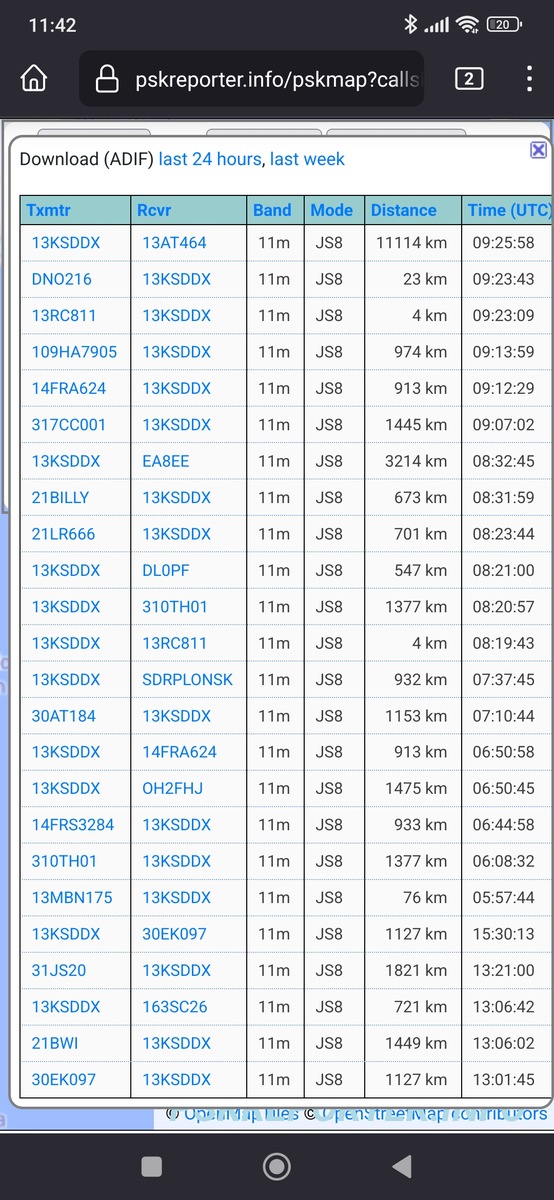
Task: Open receiver callsign OH2FHJ
Action: (172, 788)
